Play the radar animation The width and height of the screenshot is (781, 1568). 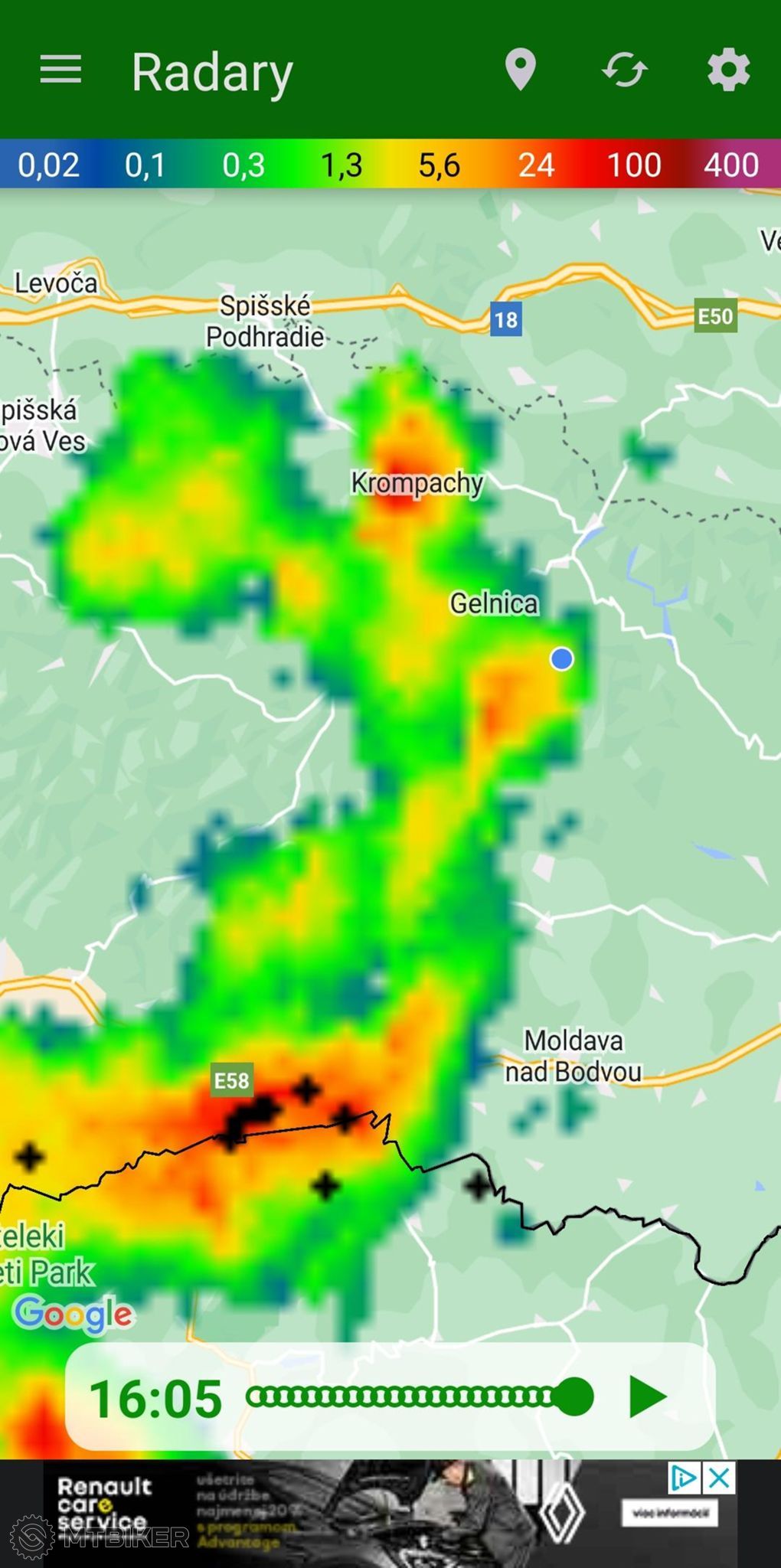click(647, 1396)
